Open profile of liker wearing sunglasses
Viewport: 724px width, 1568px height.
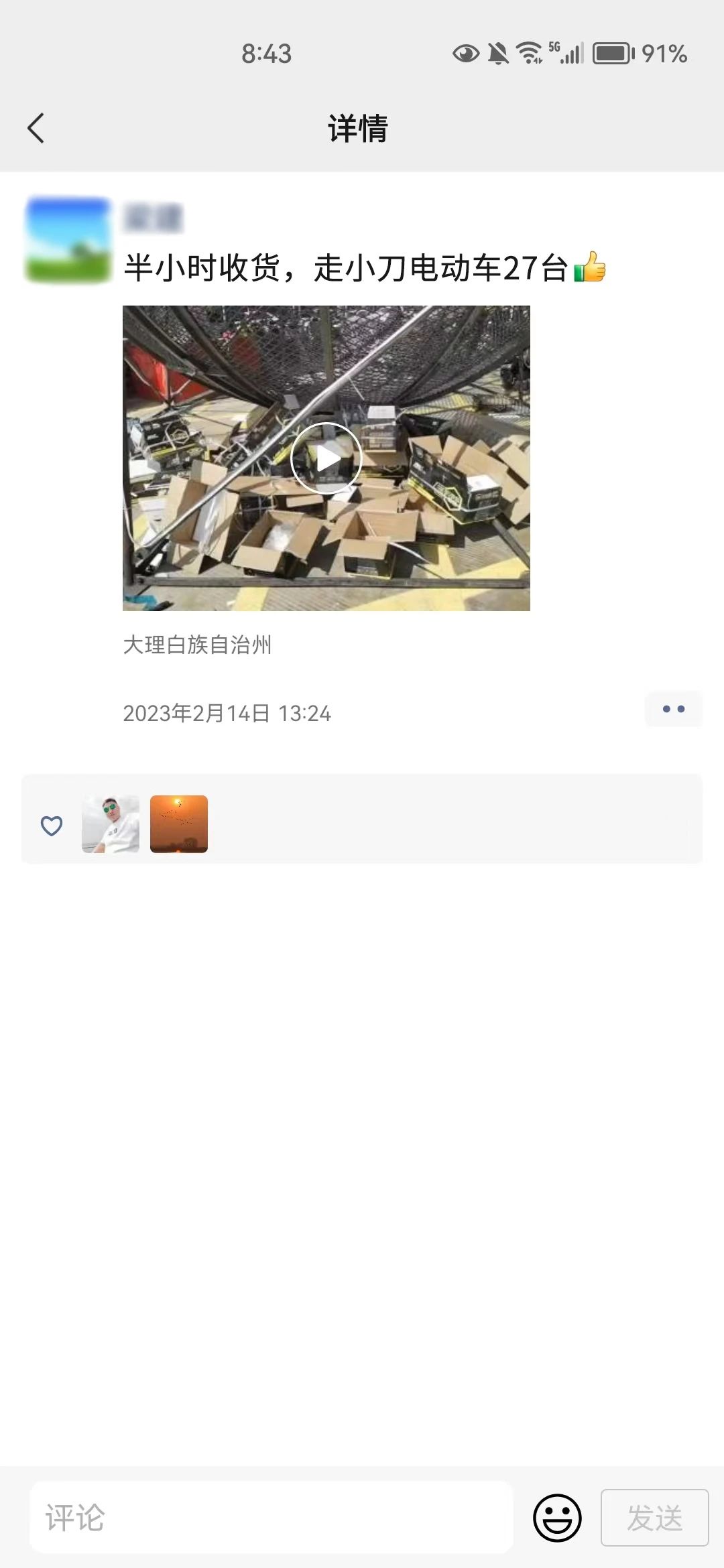[111, 824]
